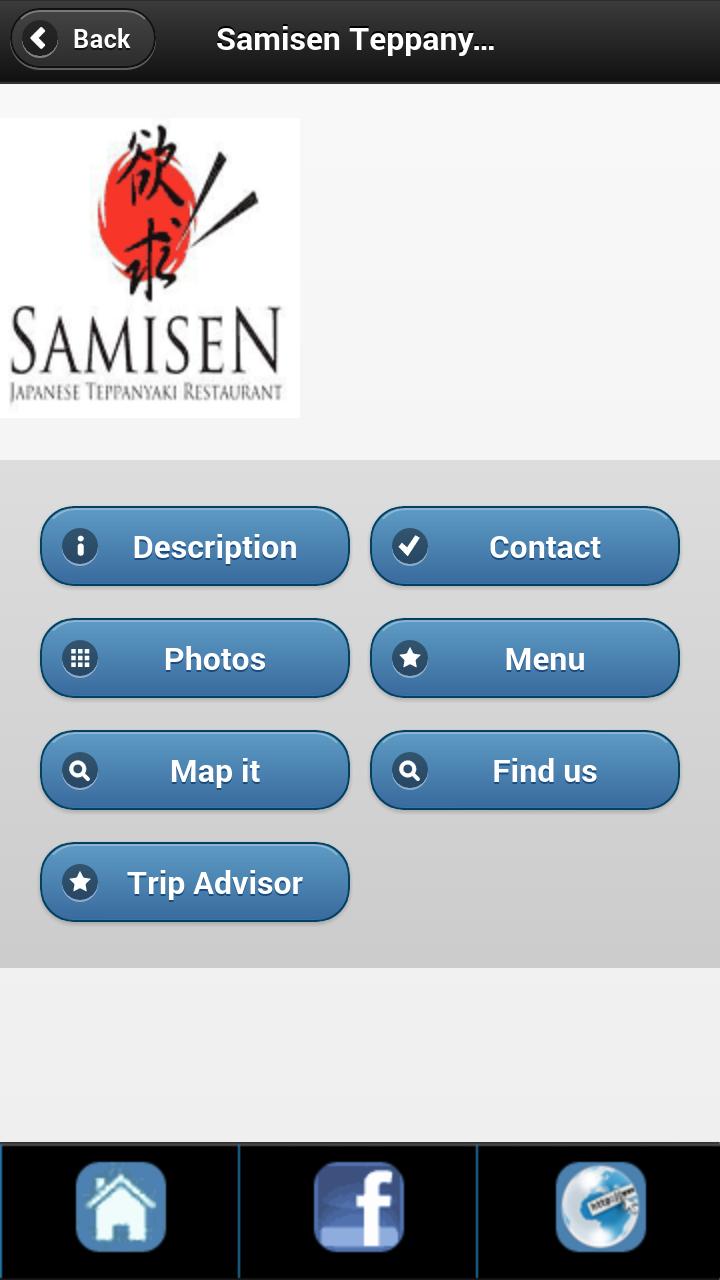The height and width of the screenshot is (1280, 720).
Task: View the restaurant Photos
Action: click(x=195, y=659)
